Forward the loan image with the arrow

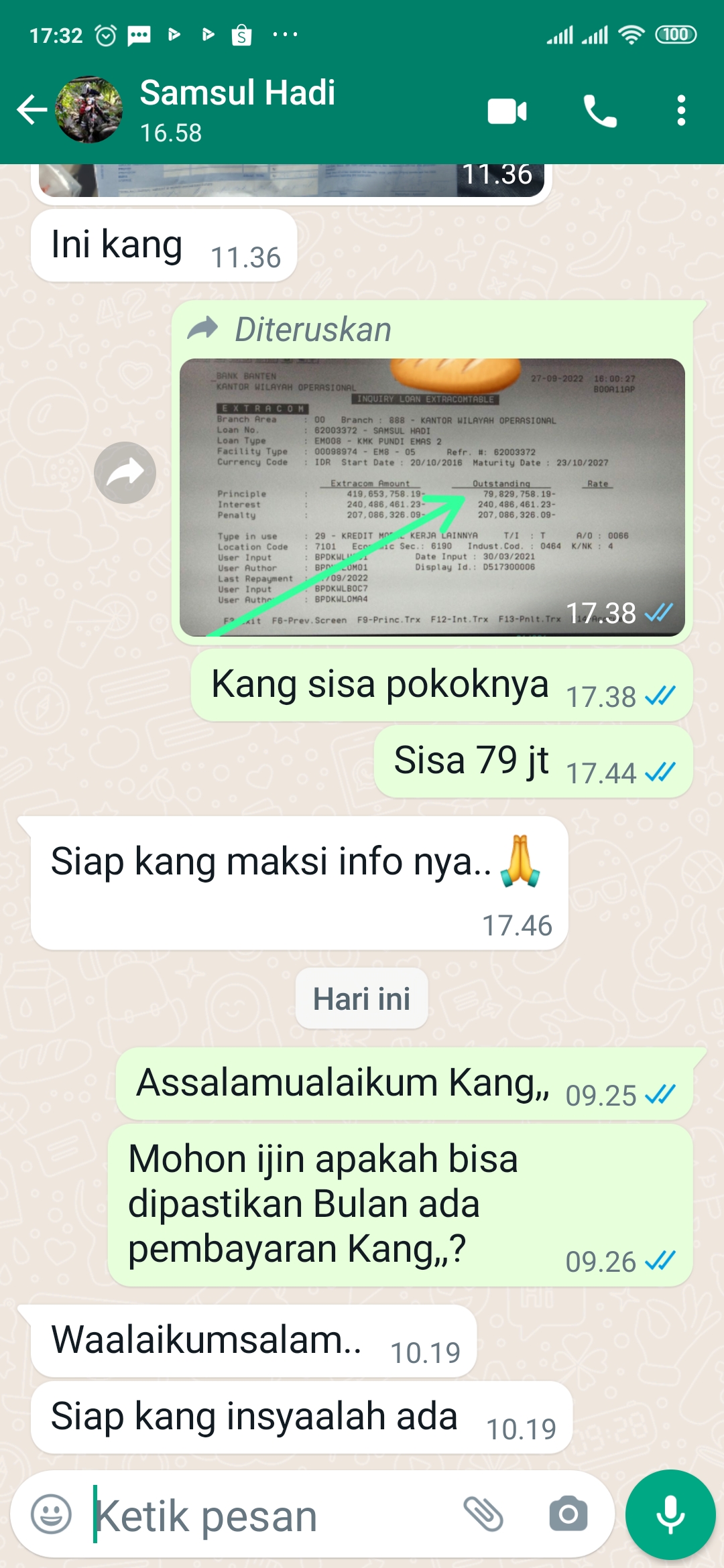click(125, 473)
